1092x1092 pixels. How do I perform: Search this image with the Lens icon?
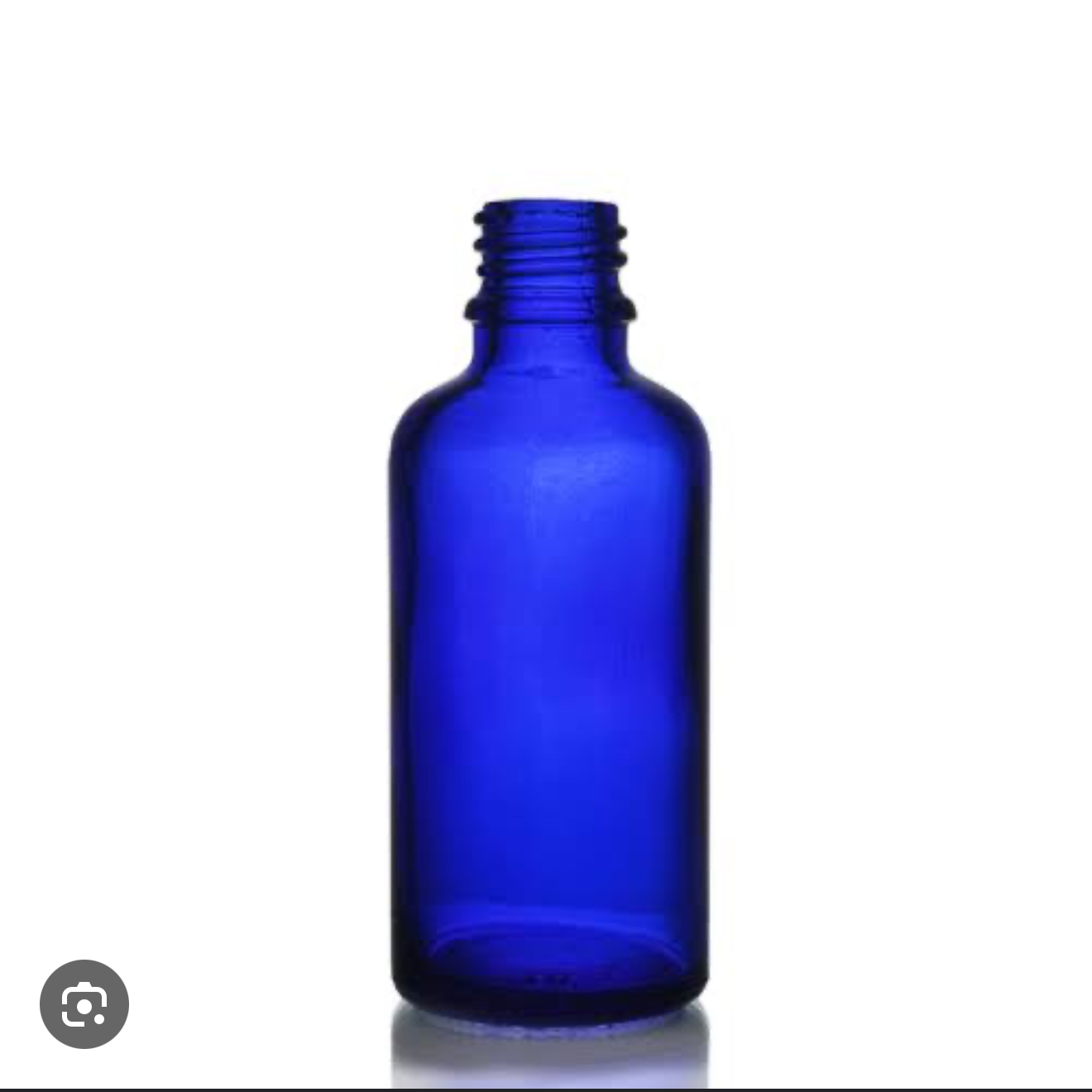click(x=84, y=1003)
